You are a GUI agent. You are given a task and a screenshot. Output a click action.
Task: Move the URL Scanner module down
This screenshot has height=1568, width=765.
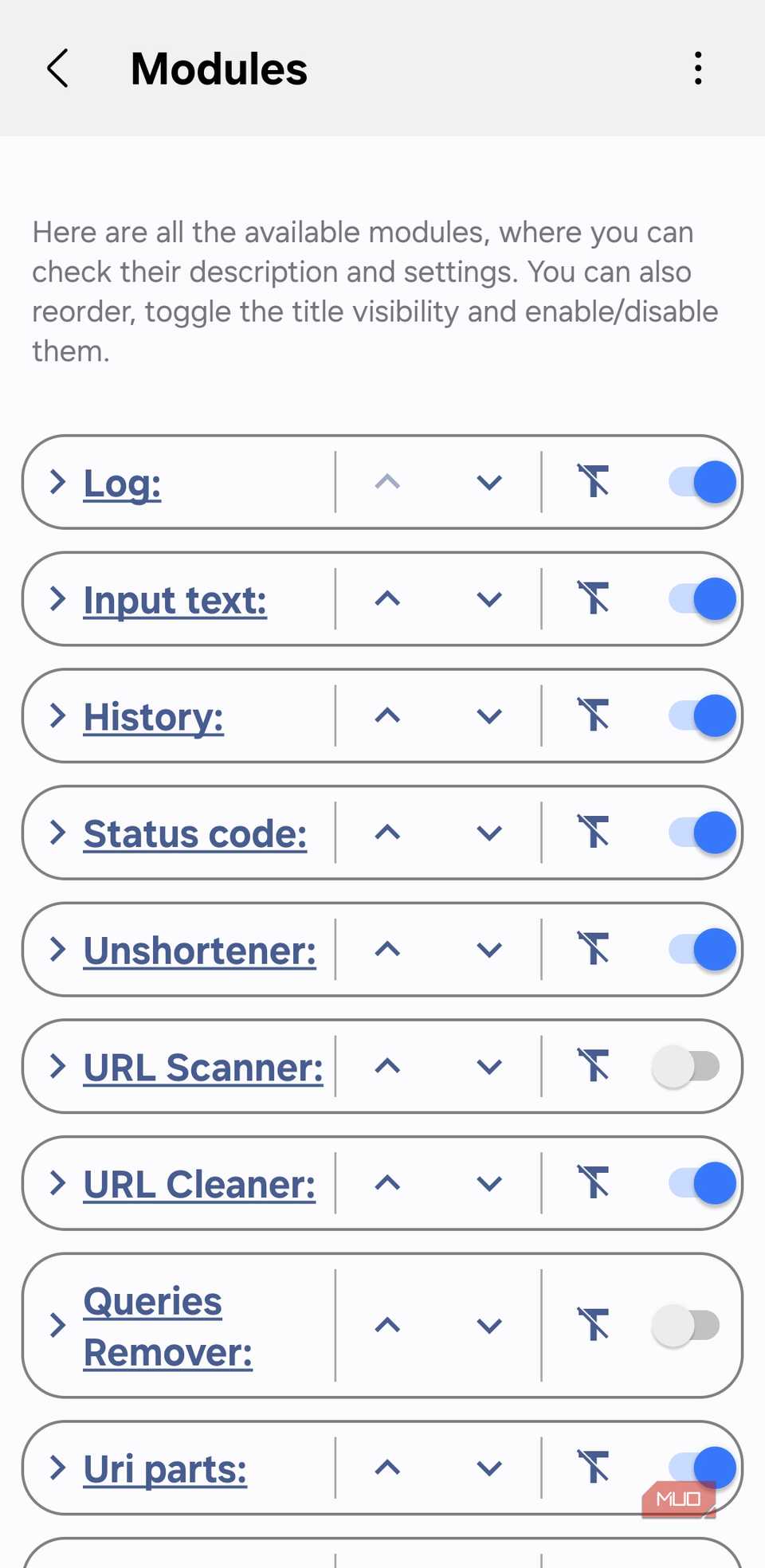[x=489, y=1066]
